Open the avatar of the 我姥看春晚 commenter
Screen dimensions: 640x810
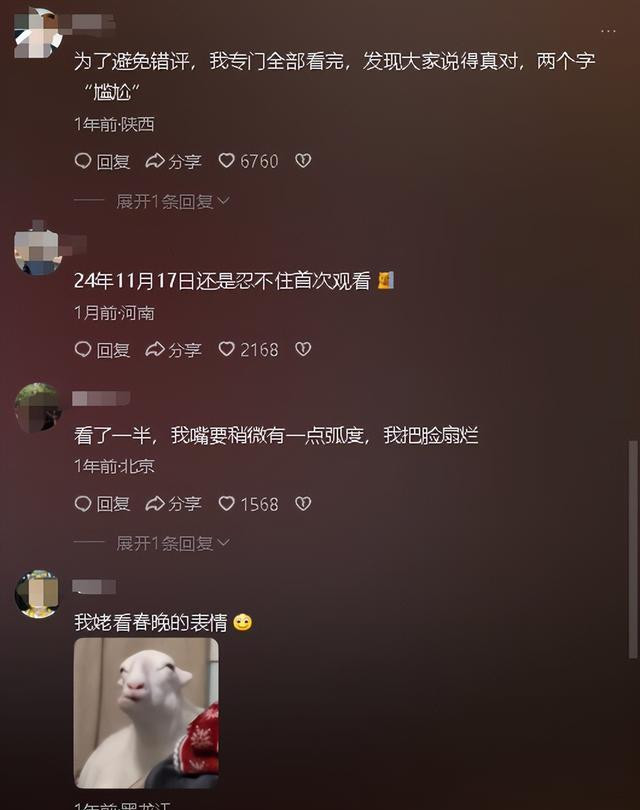pyautogui.click(x=37, y=594)
